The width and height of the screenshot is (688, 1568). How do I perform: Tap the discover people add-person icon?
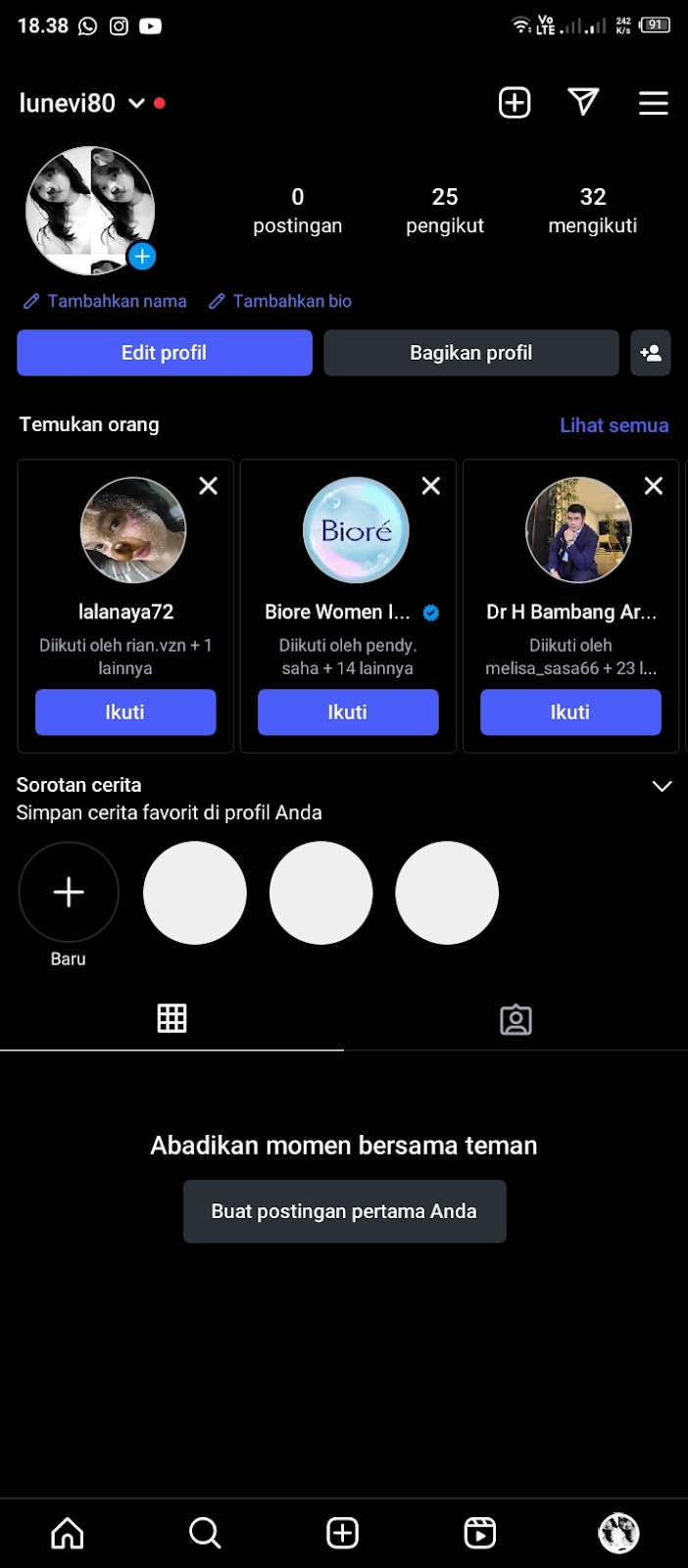pyautogui.click(x=651, y=353)
